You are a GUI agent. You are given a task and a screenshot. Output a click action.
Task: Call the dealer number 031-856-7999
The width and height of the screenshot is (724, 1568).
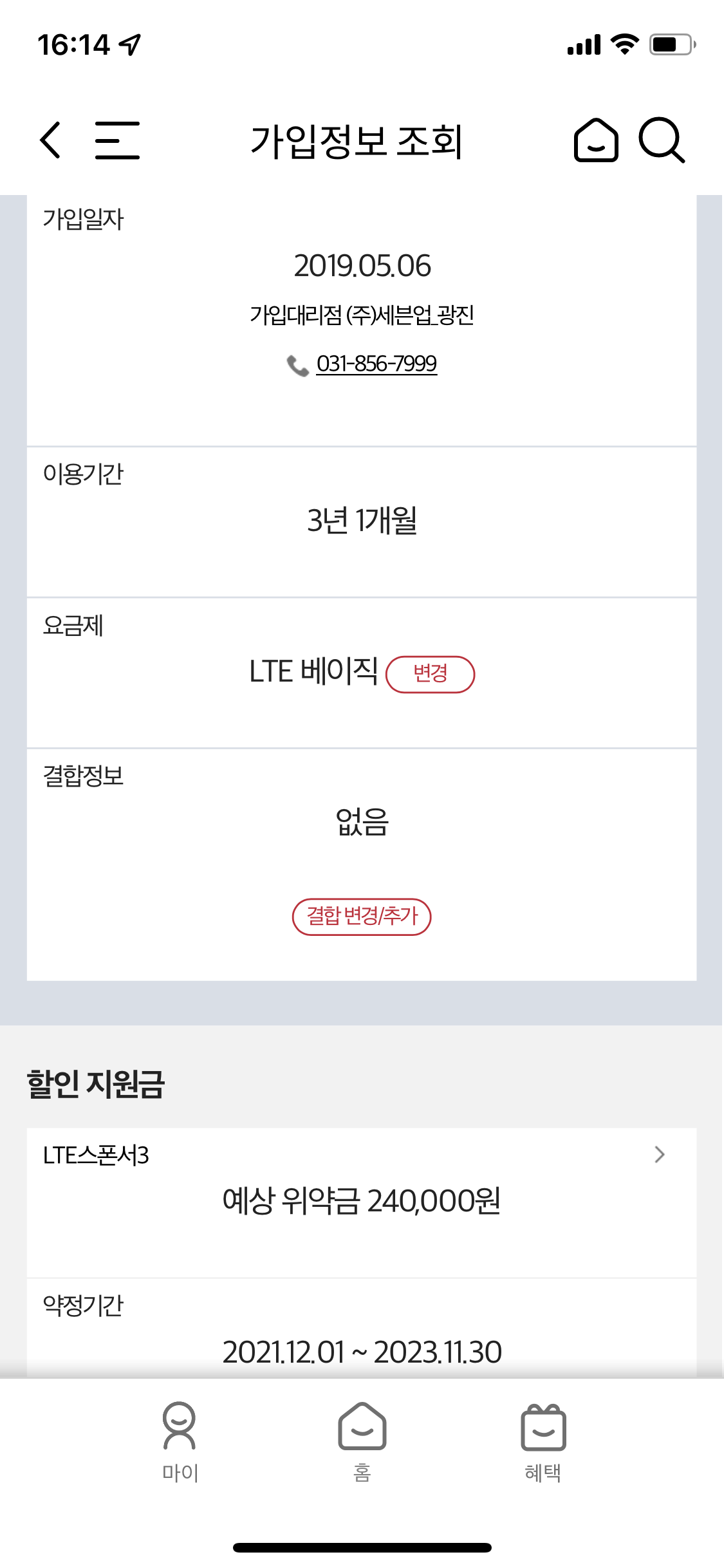[x=376, y=364]
